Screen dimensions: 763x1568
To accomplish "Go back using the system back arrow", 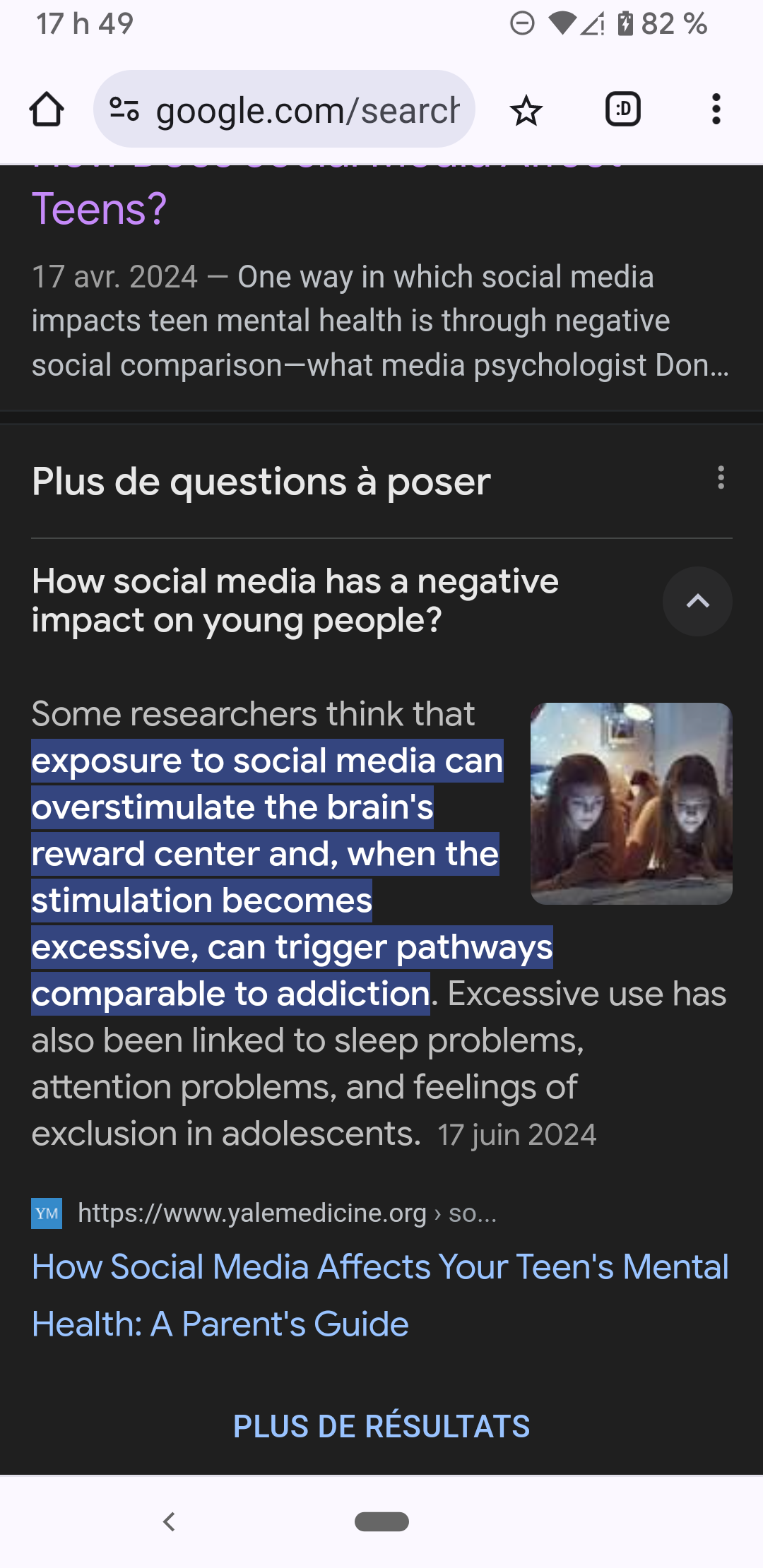I will click(x=169, y=1521).
